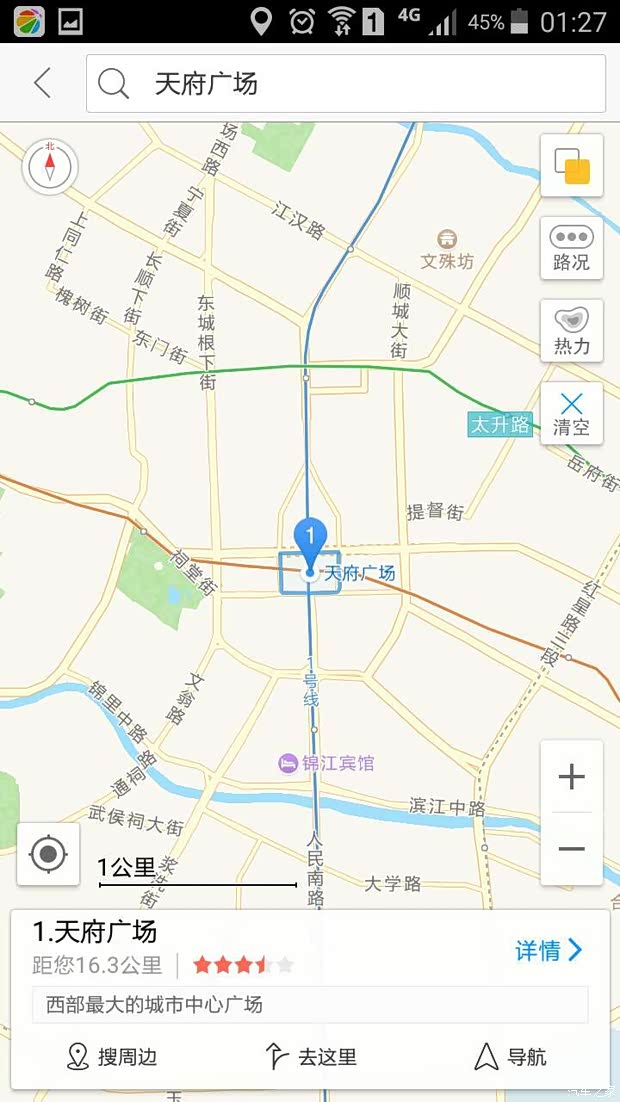Locate my current position
Image resolution: width=620 pixels, height=1102 pixels.
click(x=49, y=854)
